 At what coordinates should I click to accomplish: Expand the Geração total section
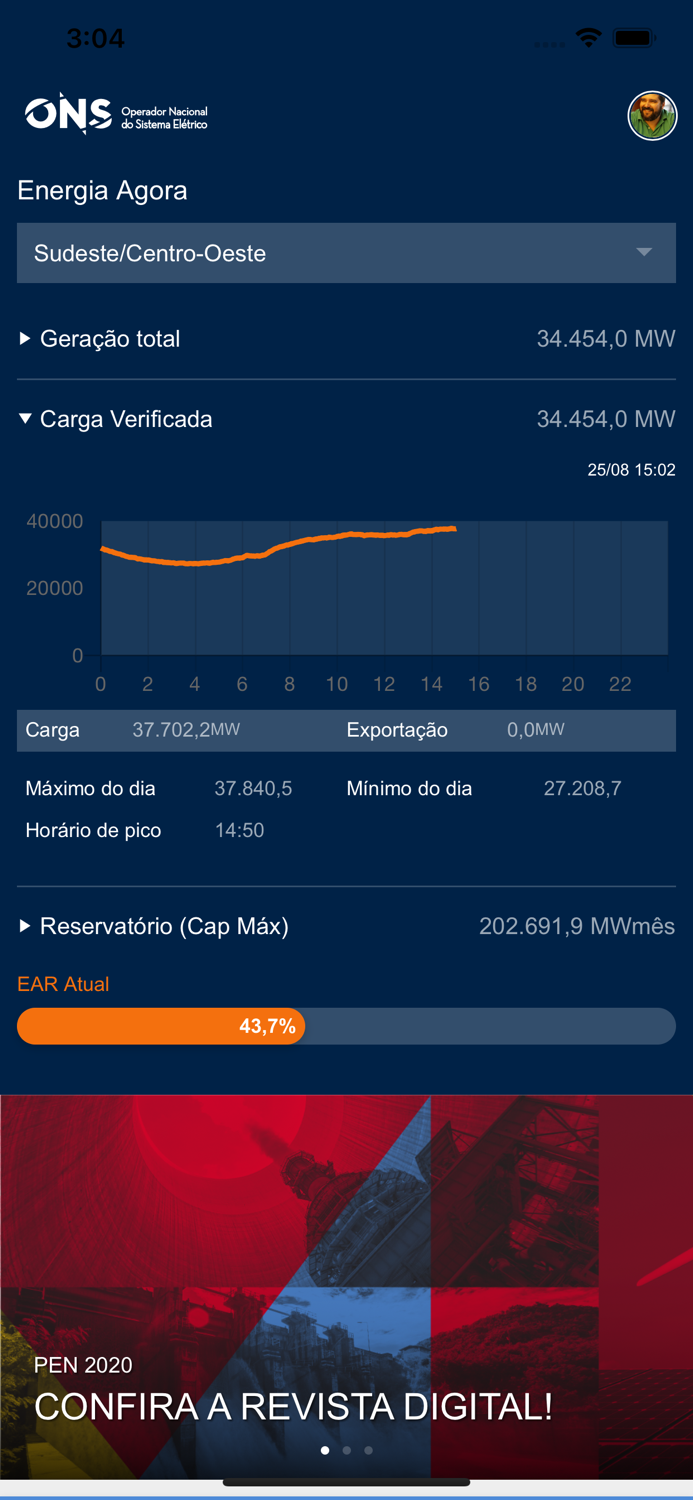pos(346,339)
